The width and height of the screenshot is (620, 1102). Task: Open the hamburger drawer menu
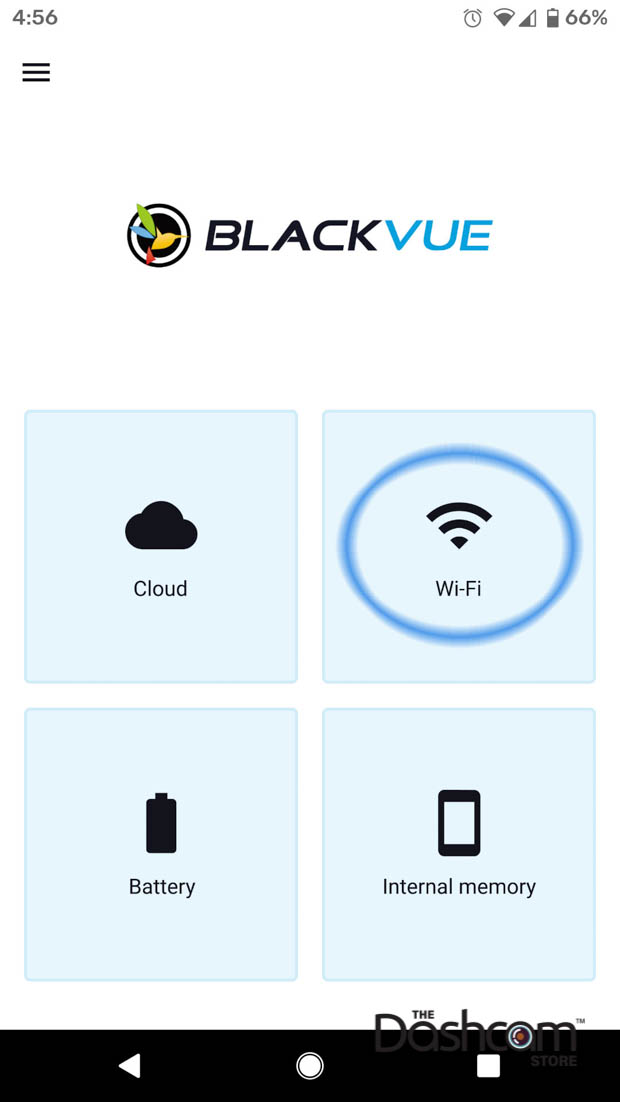click(x=36, y=73)
